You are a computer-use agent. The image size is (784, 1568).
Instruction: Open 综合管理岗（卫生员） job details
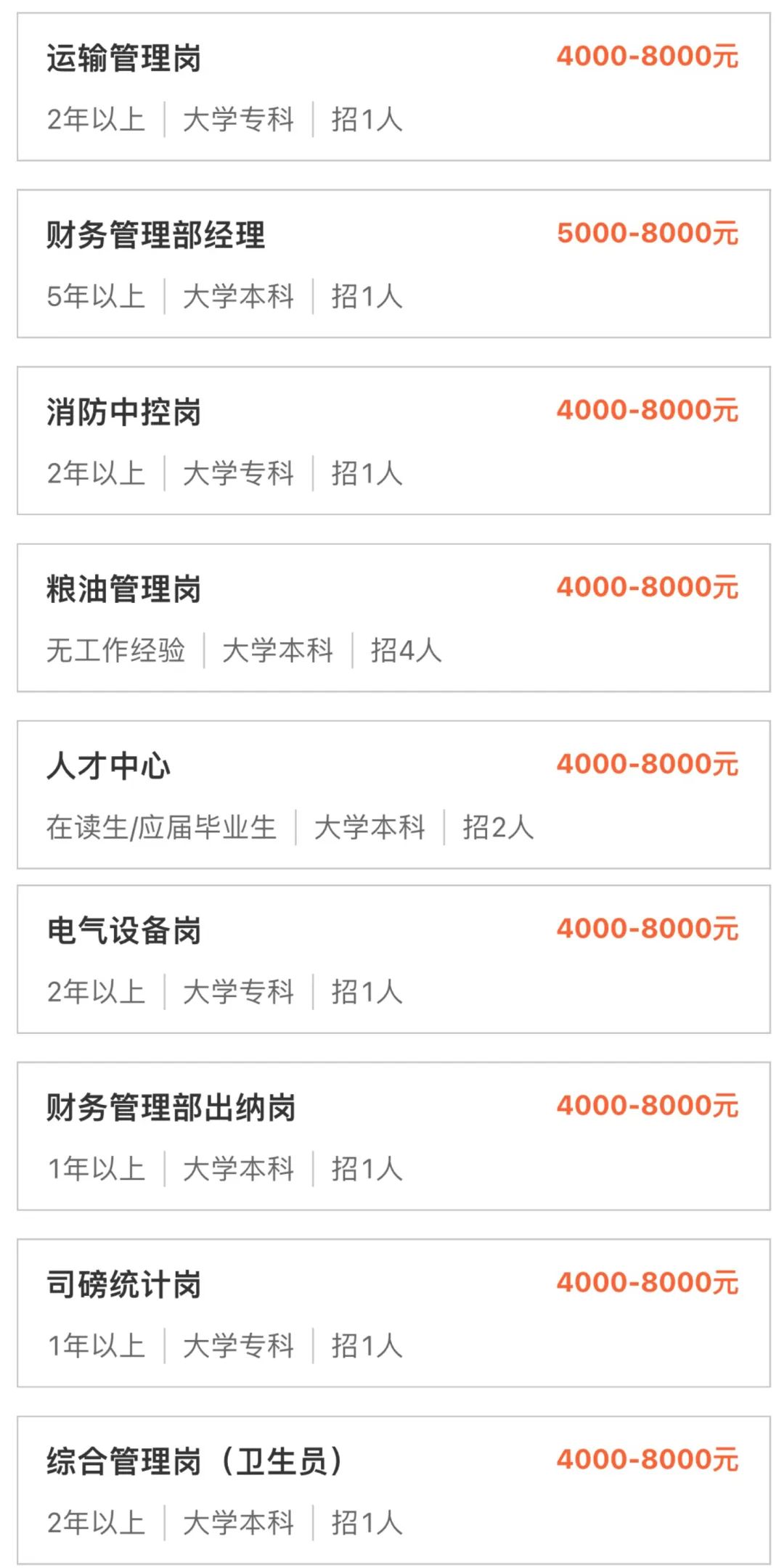(x=195, y=1462)
